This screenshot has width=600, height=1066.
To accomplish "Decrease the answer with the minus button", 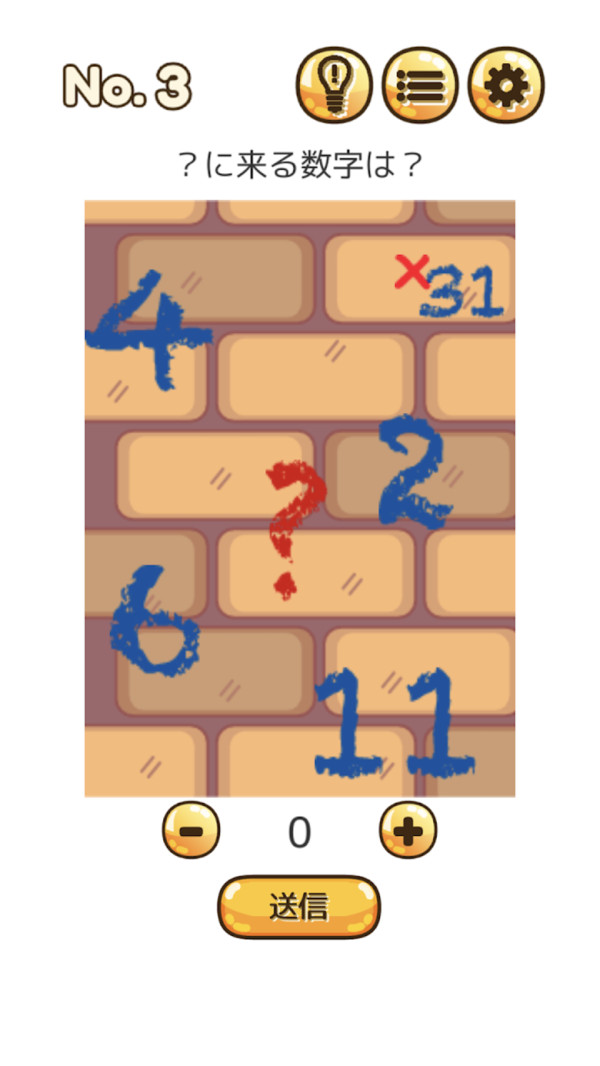I will [x=191, y=831].
